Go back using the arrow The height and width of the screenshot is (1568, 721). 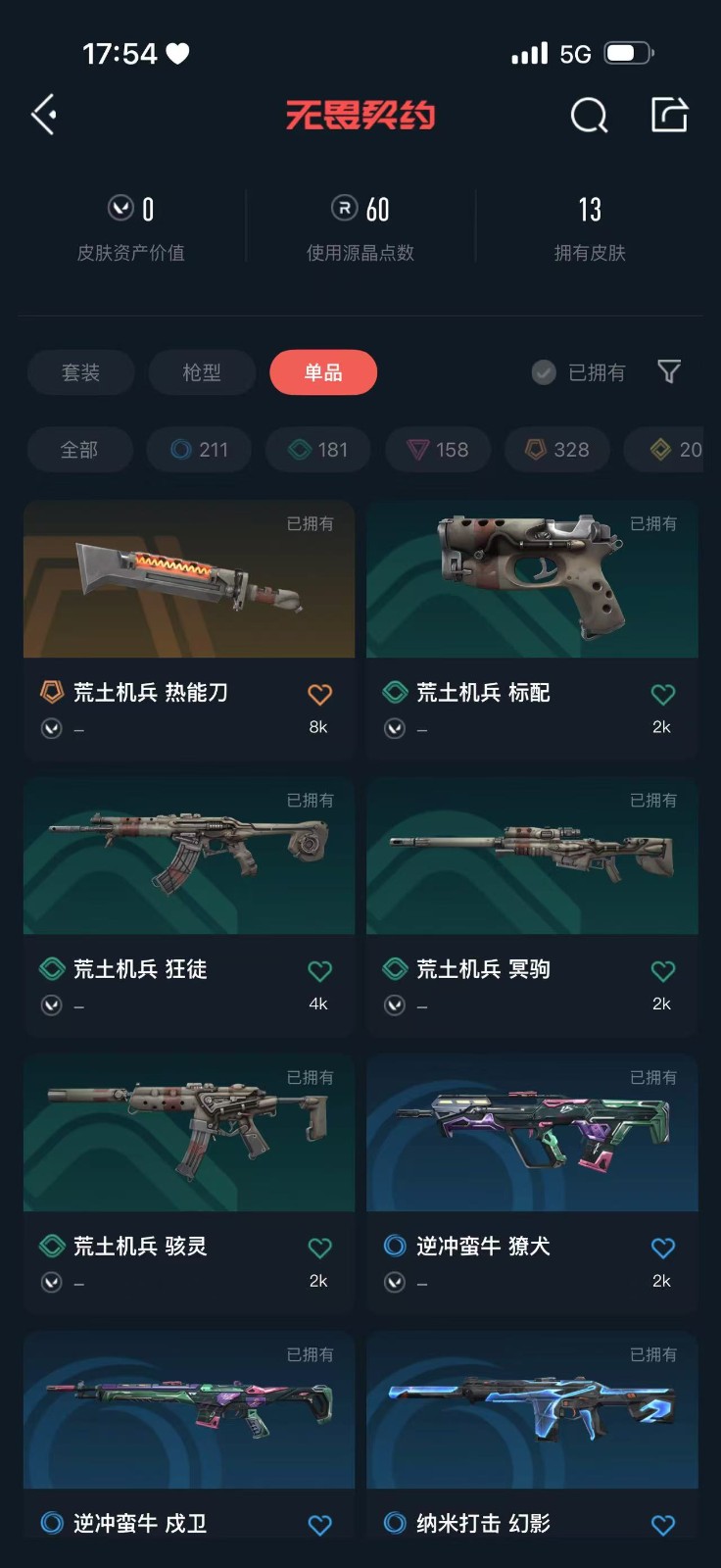point(44,115)
